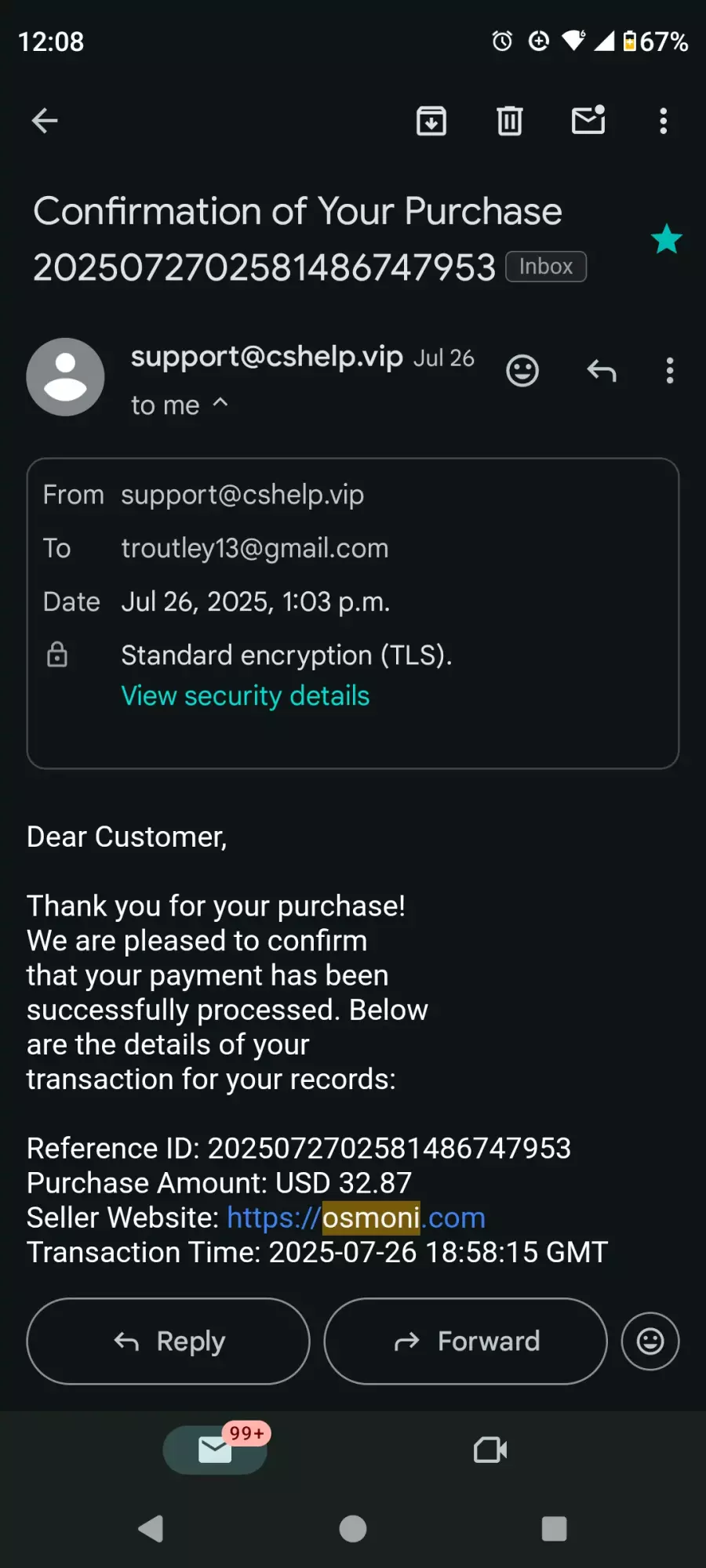Go to the system home screen
The height and width of the screenshot is (1568, 706).
353,1529
